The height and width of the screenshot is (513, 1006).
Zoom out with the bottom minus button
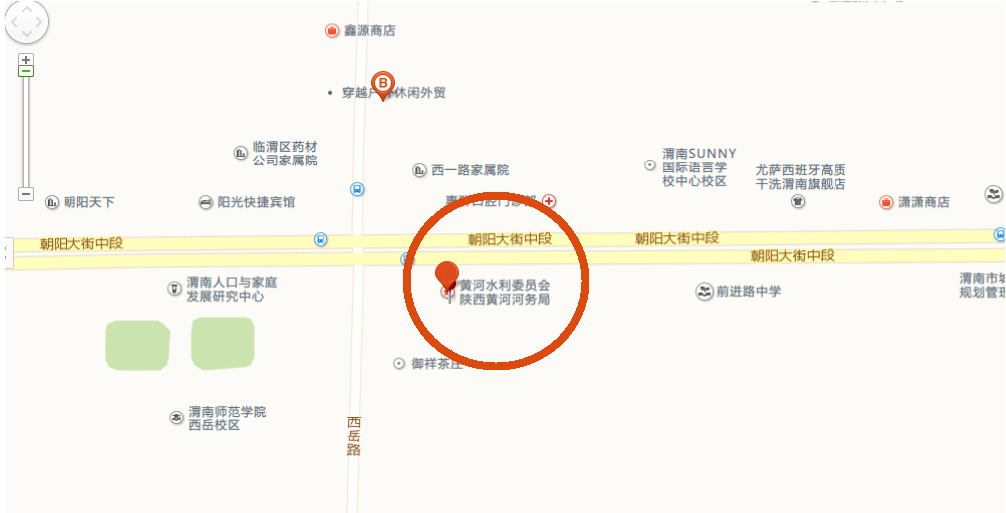pos(26,194)
